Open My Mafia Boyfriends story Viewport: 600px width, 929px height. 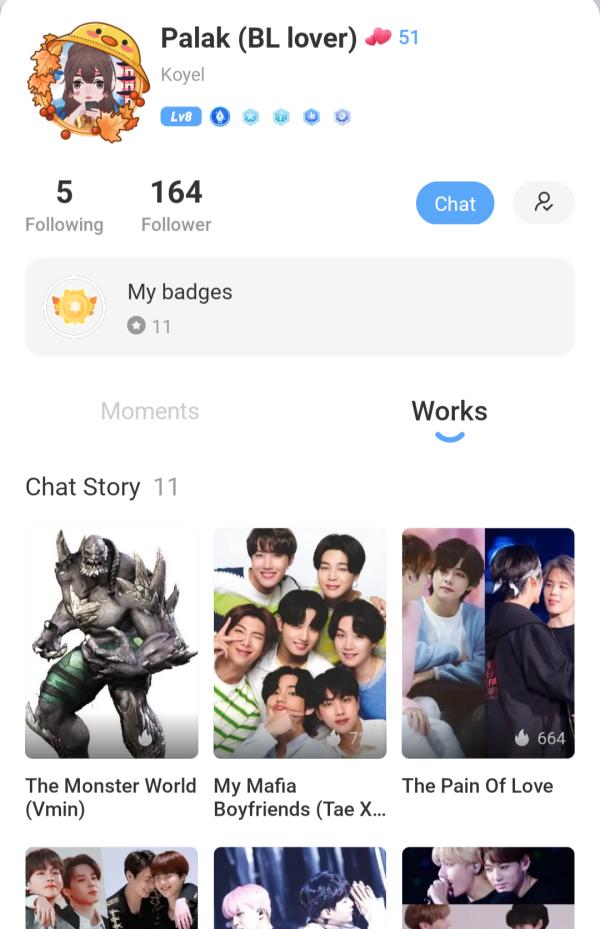[300, 644]
